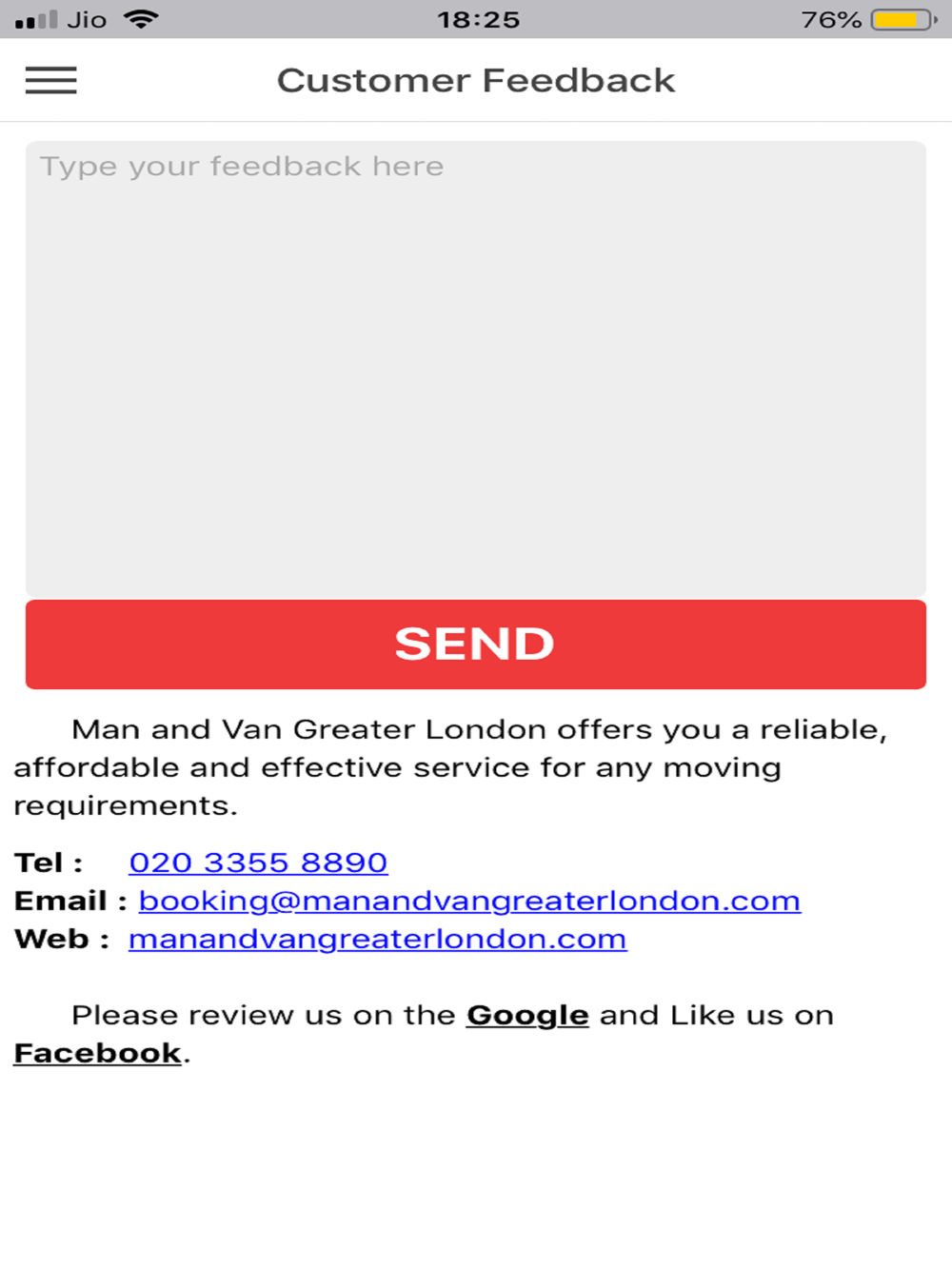
Task: Send the customer feedback
Action: tap(476, 645)
